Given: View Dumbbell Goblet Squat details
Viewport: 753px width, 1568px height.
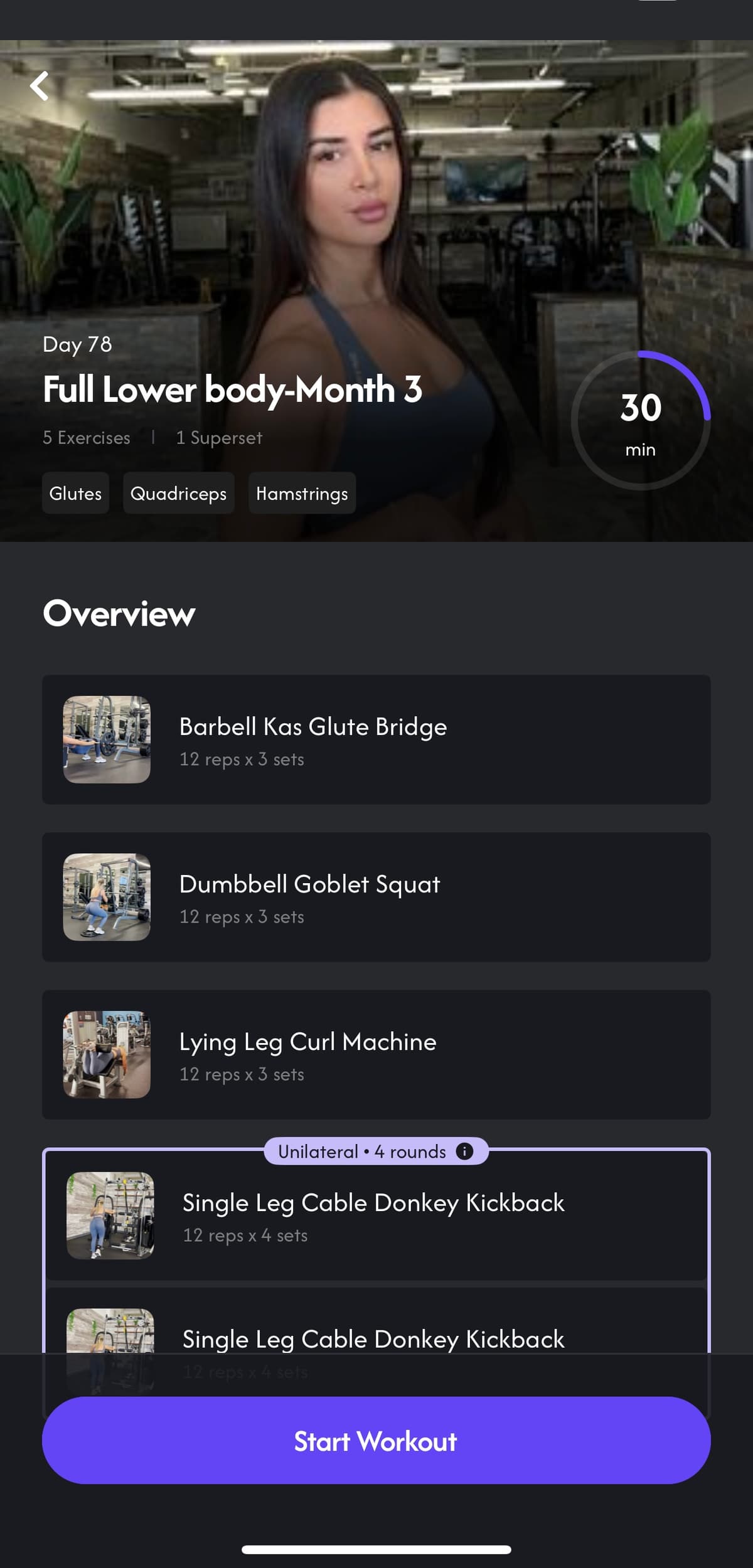Looking at the screenshot, I should [x=376, y=897].
